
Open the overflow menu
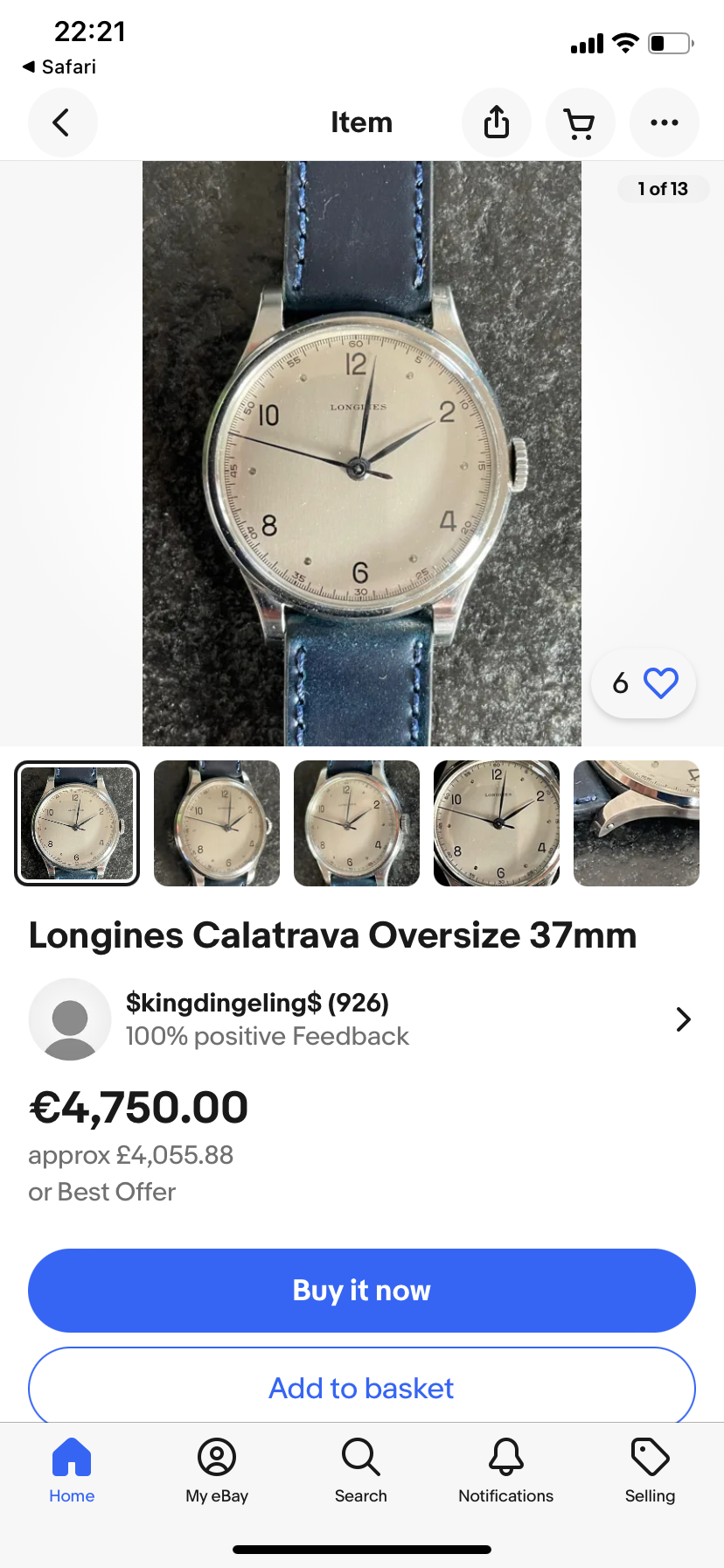click(x=664, y=122)
